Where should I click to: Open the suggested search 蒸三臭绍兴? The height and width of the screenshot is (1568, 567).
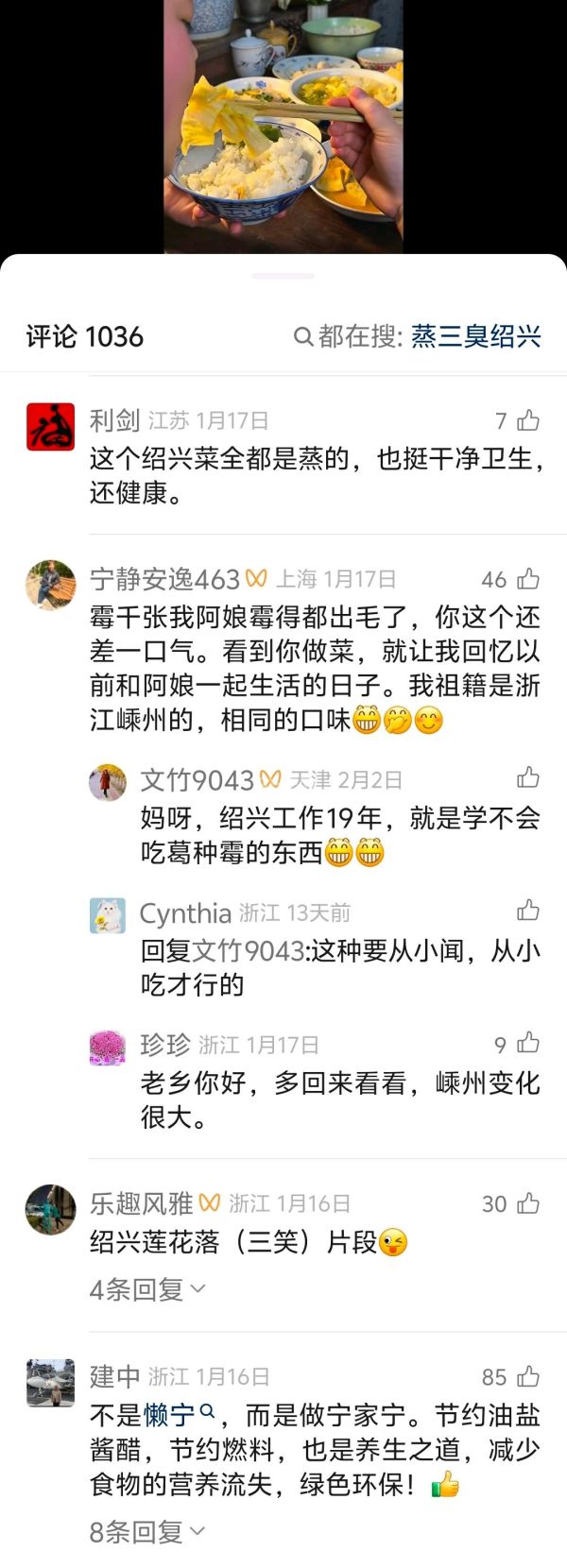click(475, 336)
